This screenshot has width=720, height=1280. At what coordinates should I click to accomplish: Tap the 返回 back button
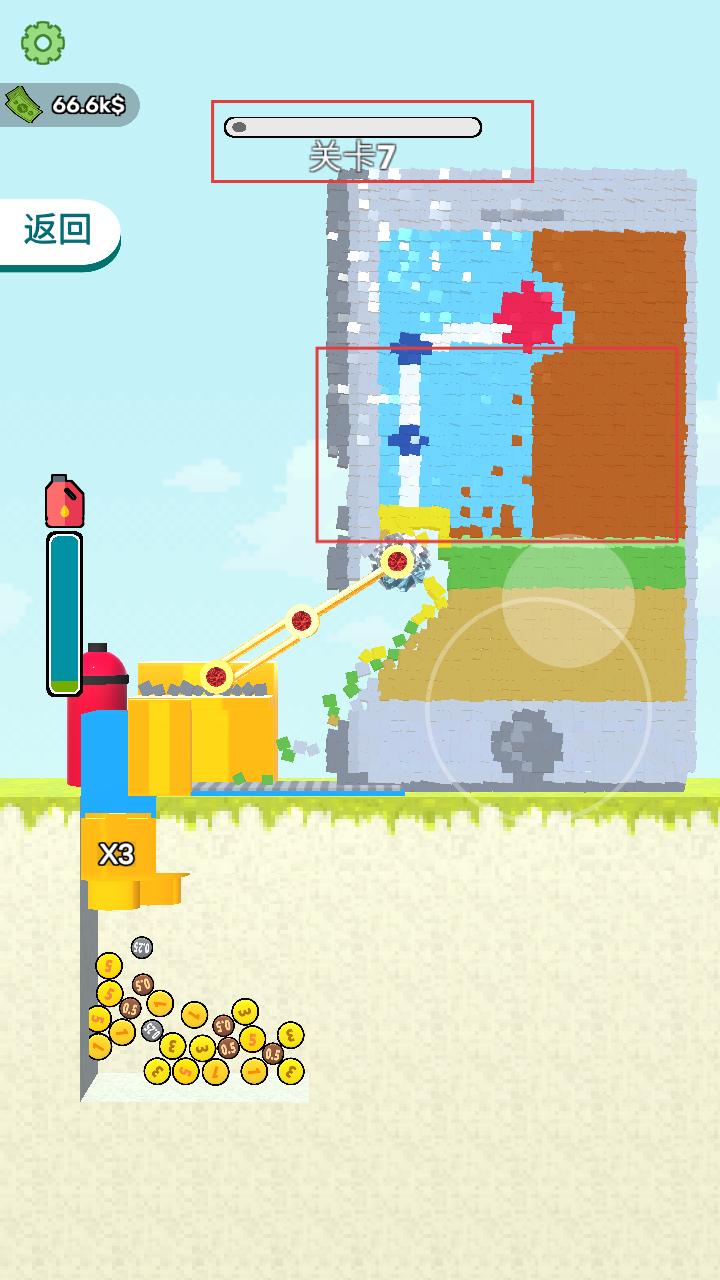[58, 230]
